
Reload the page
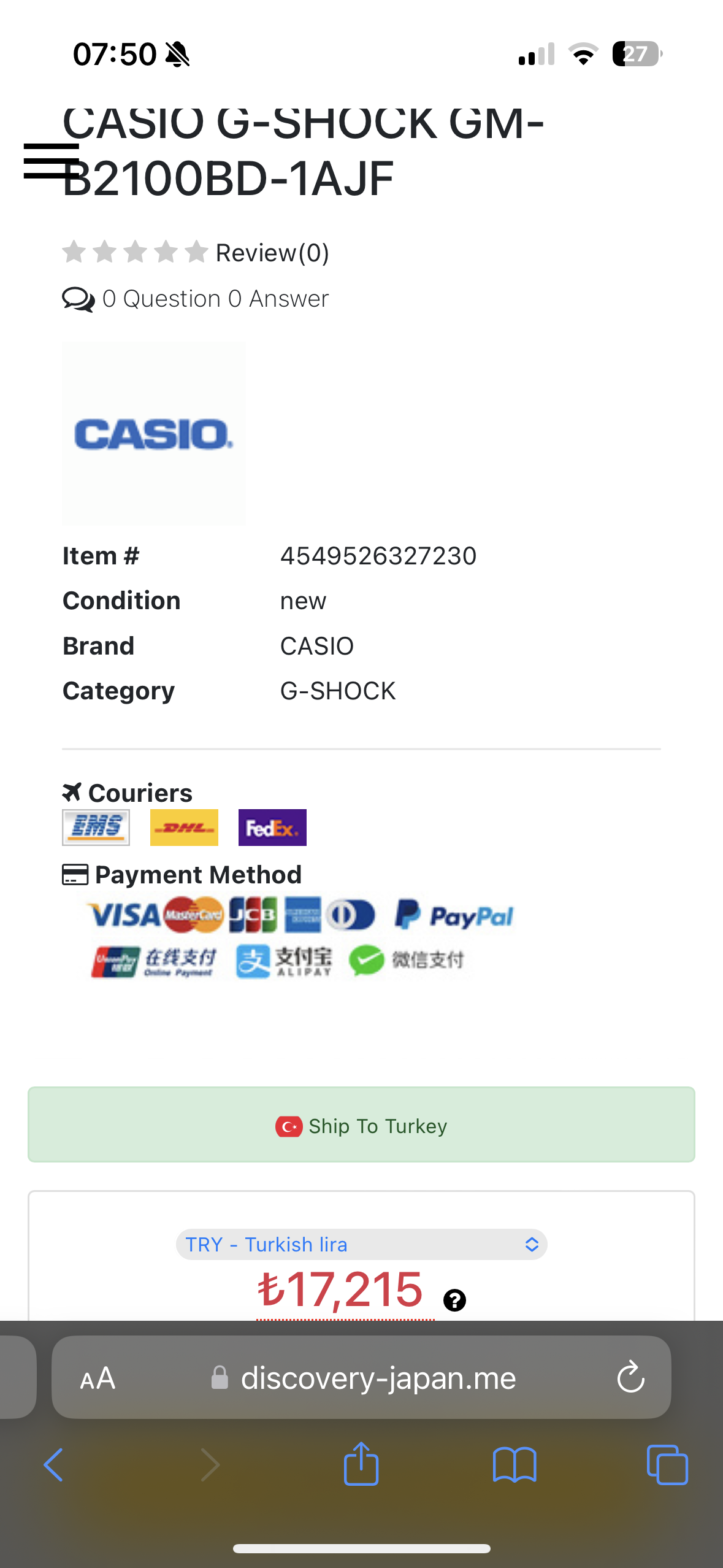(630, 1378)
